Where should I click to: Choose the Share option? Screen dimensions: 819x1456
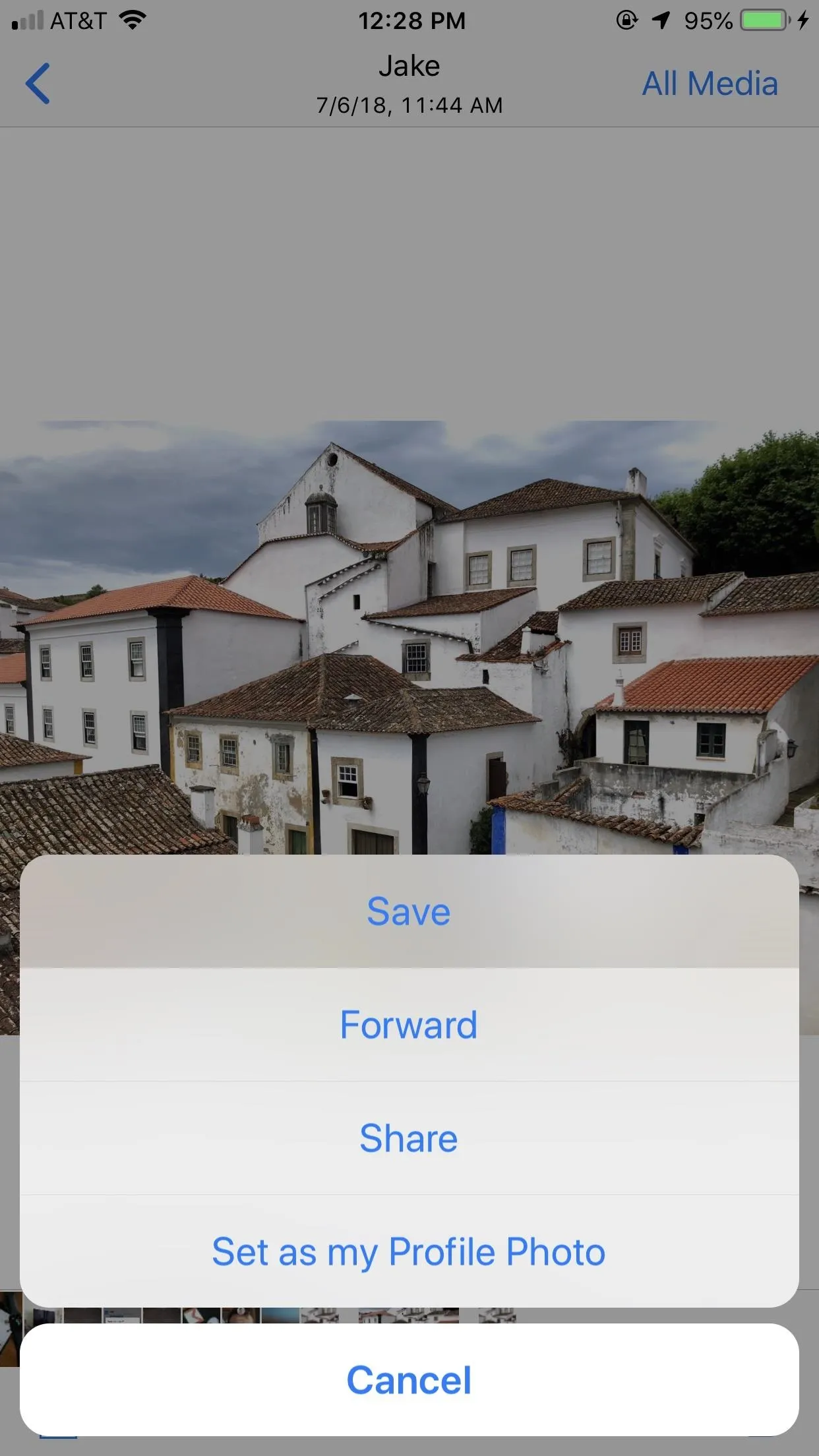click(x=409, y=1138)
